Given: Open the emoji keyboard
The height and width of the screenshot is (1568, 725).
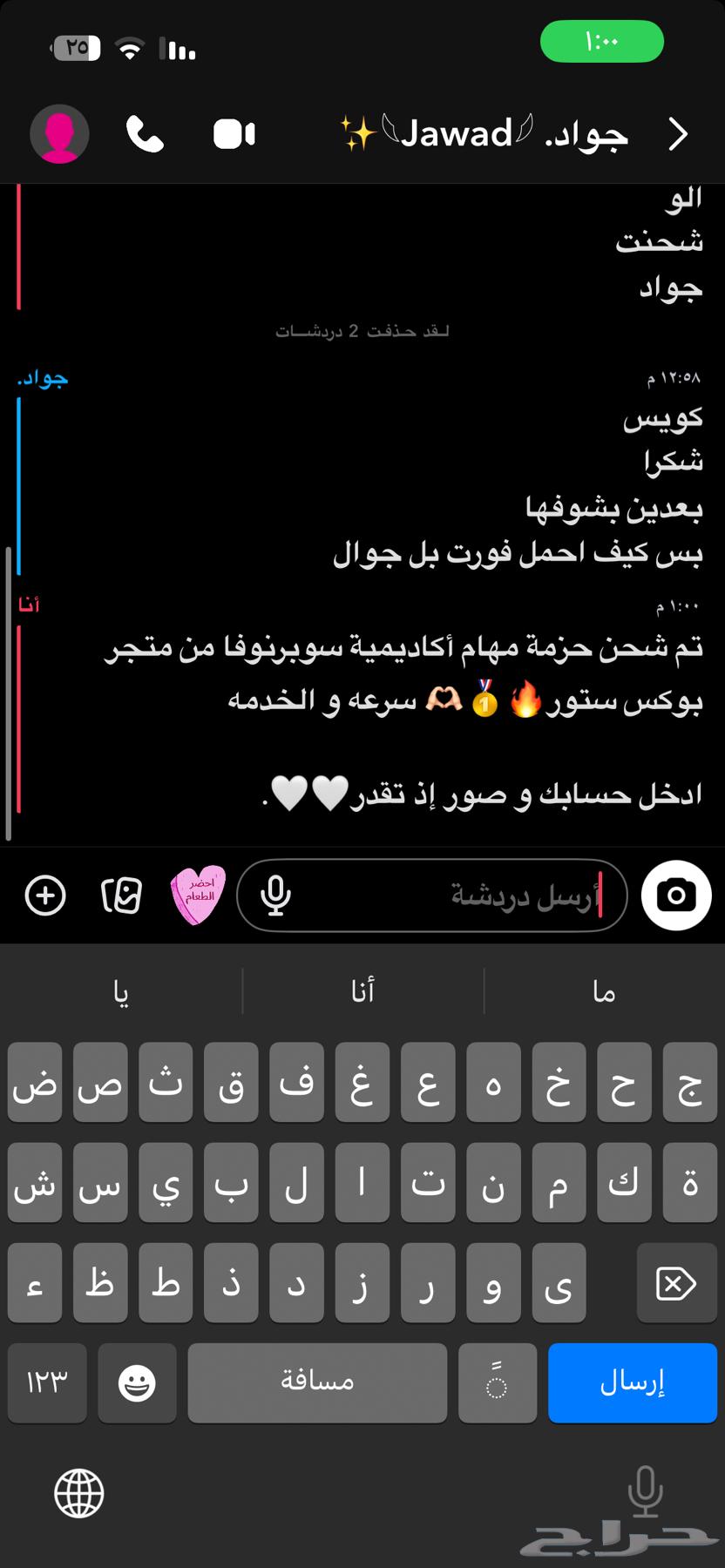Looking at the screenshot, I should pos(137,1383).
